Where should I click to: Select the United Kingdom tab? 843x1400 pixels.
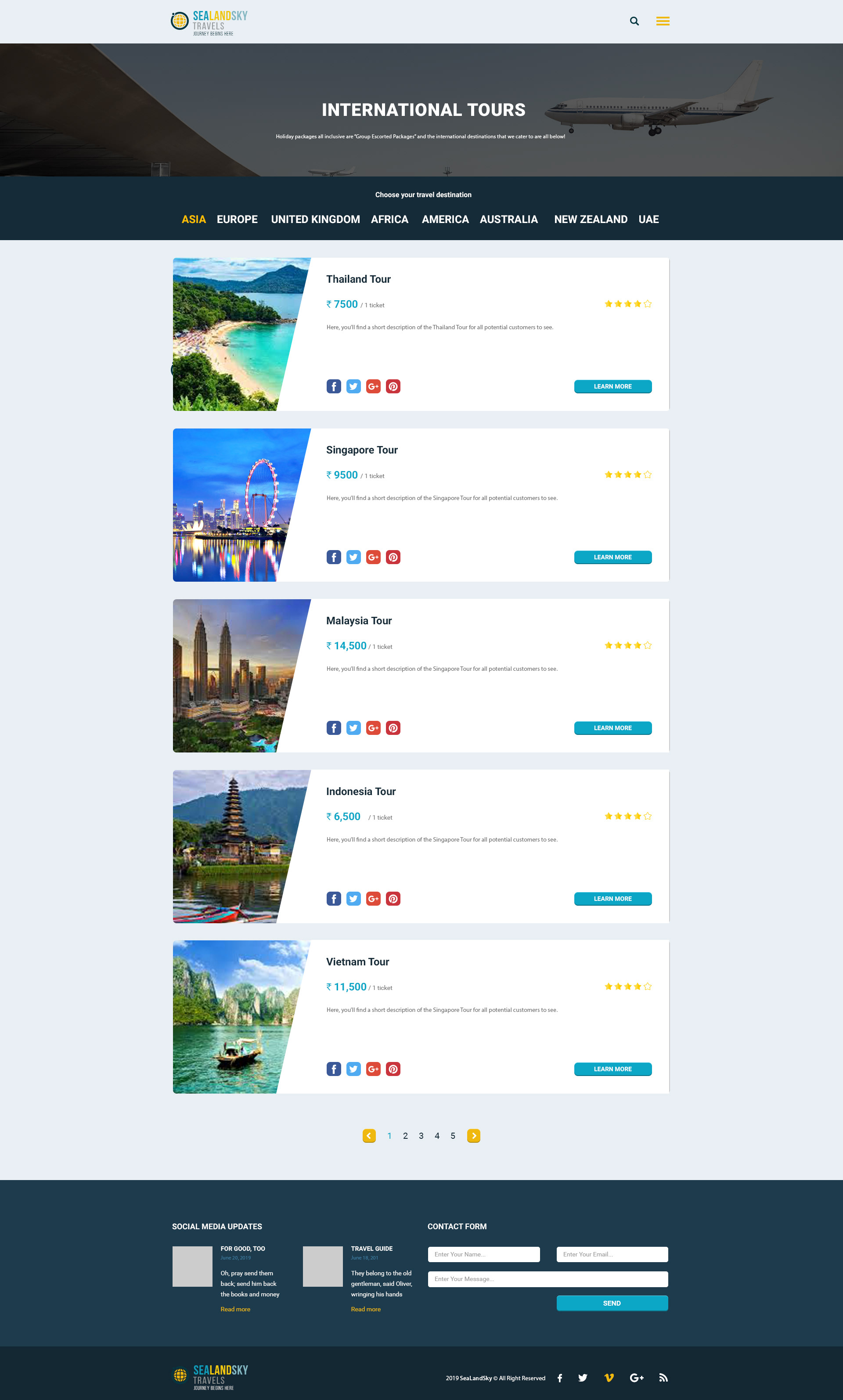(315, 219)
